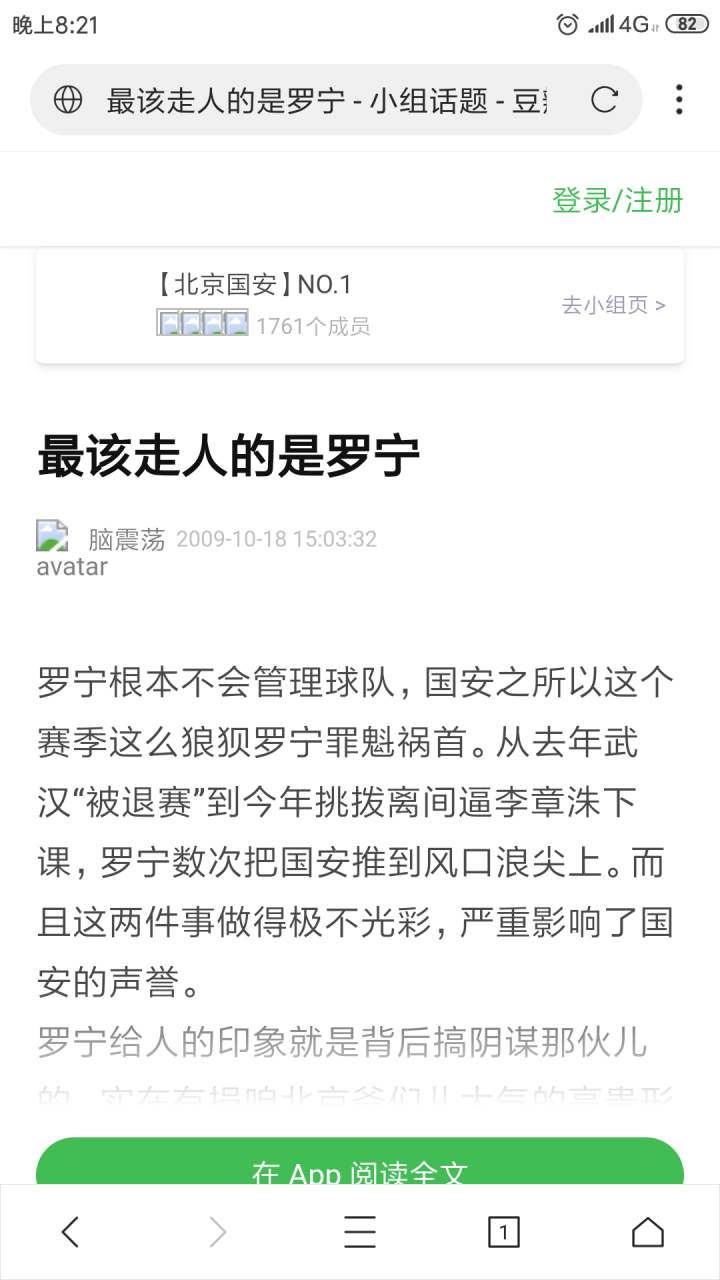Open the browser tabs switcher
720x1280 pixels.
coord(503,1232)
